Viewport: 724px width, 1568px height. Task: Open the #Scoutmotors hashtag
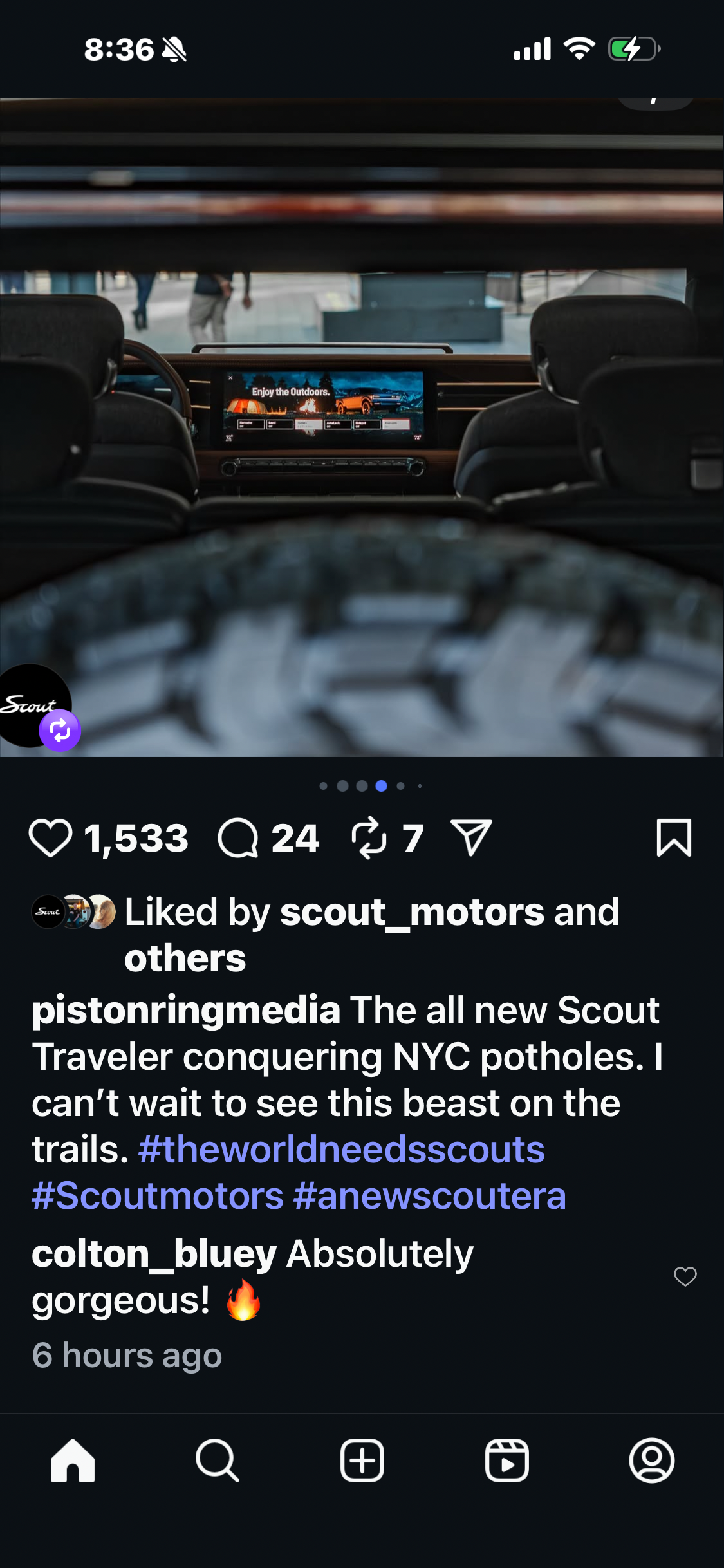pyautogui.click(x=158, y=1196)
